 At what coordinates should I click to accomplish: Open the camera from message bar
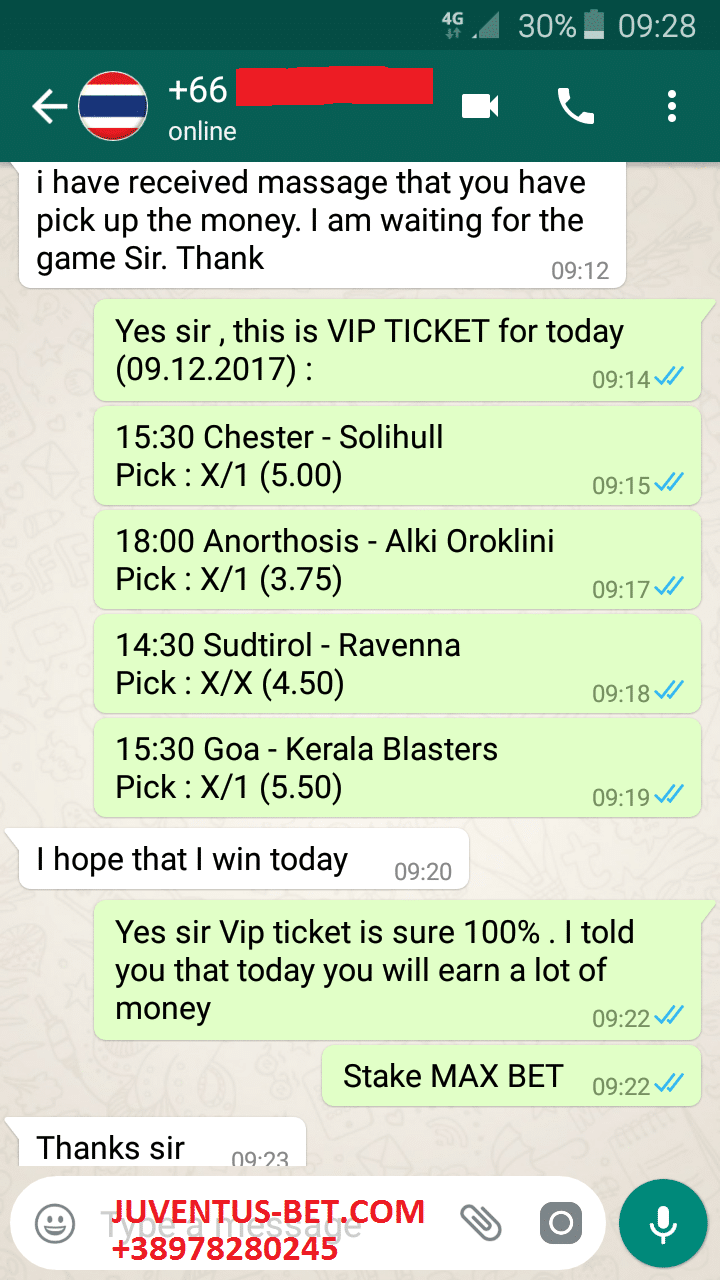(x=560, y=1222)
